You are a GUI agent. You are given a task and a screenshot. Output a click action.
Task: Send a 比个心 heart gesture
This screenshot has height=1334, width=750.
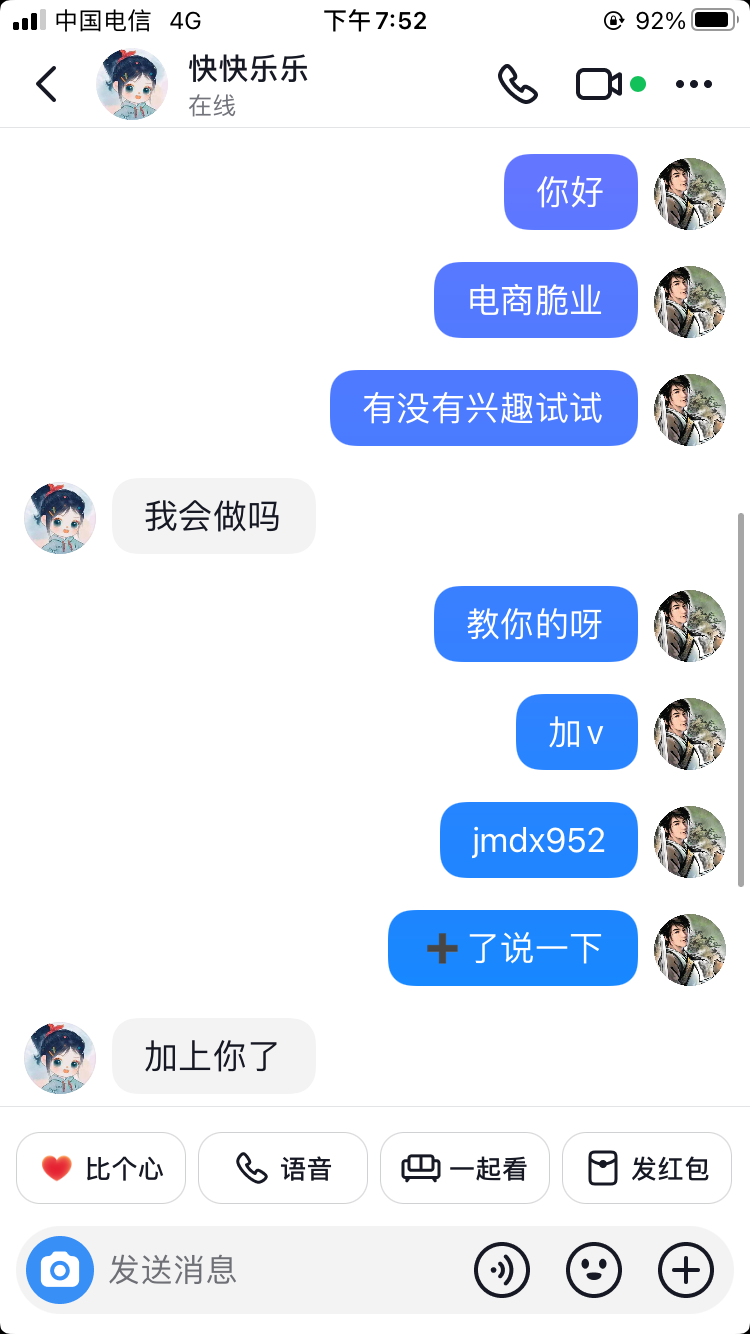click(x=101, y=1168)
